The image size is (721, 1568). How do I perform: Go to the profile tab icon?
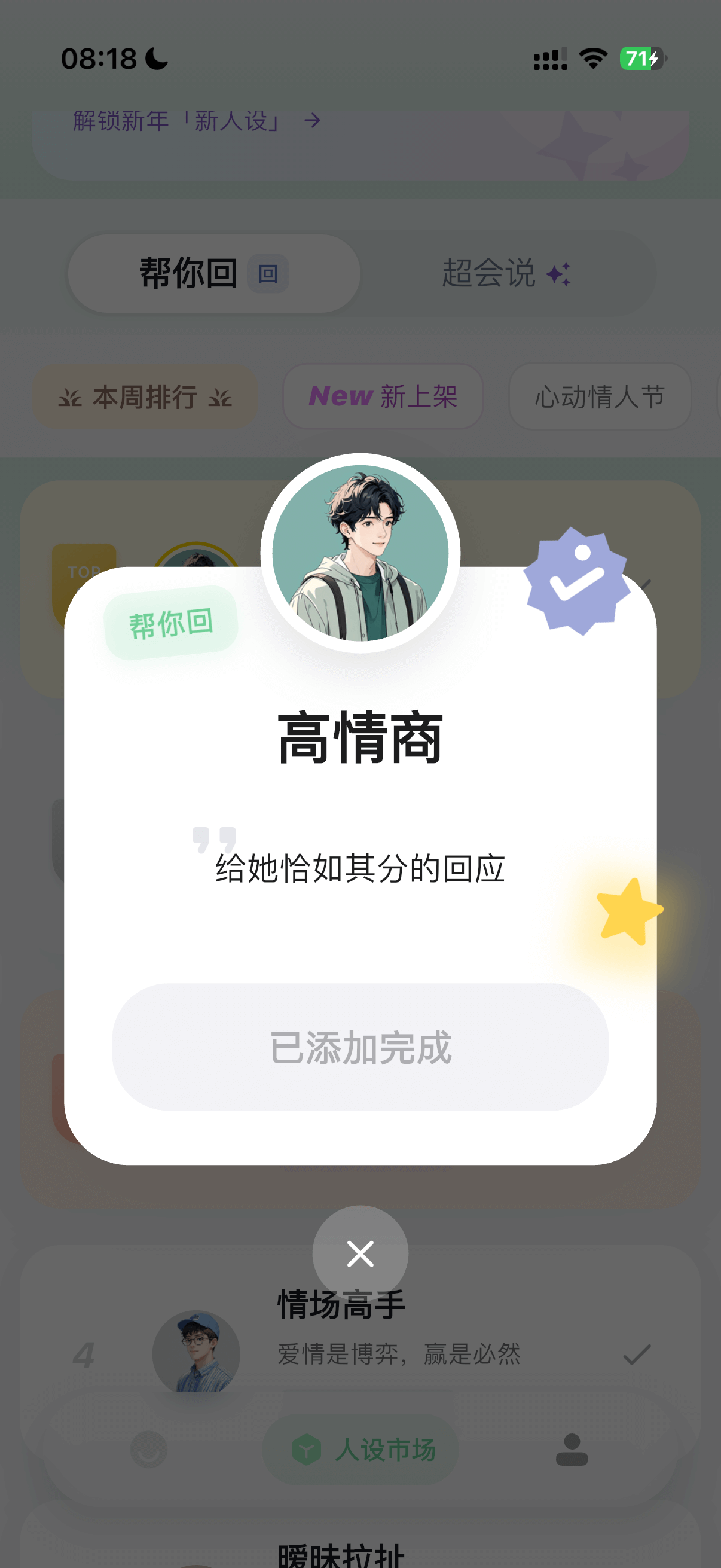[572, 1450]
